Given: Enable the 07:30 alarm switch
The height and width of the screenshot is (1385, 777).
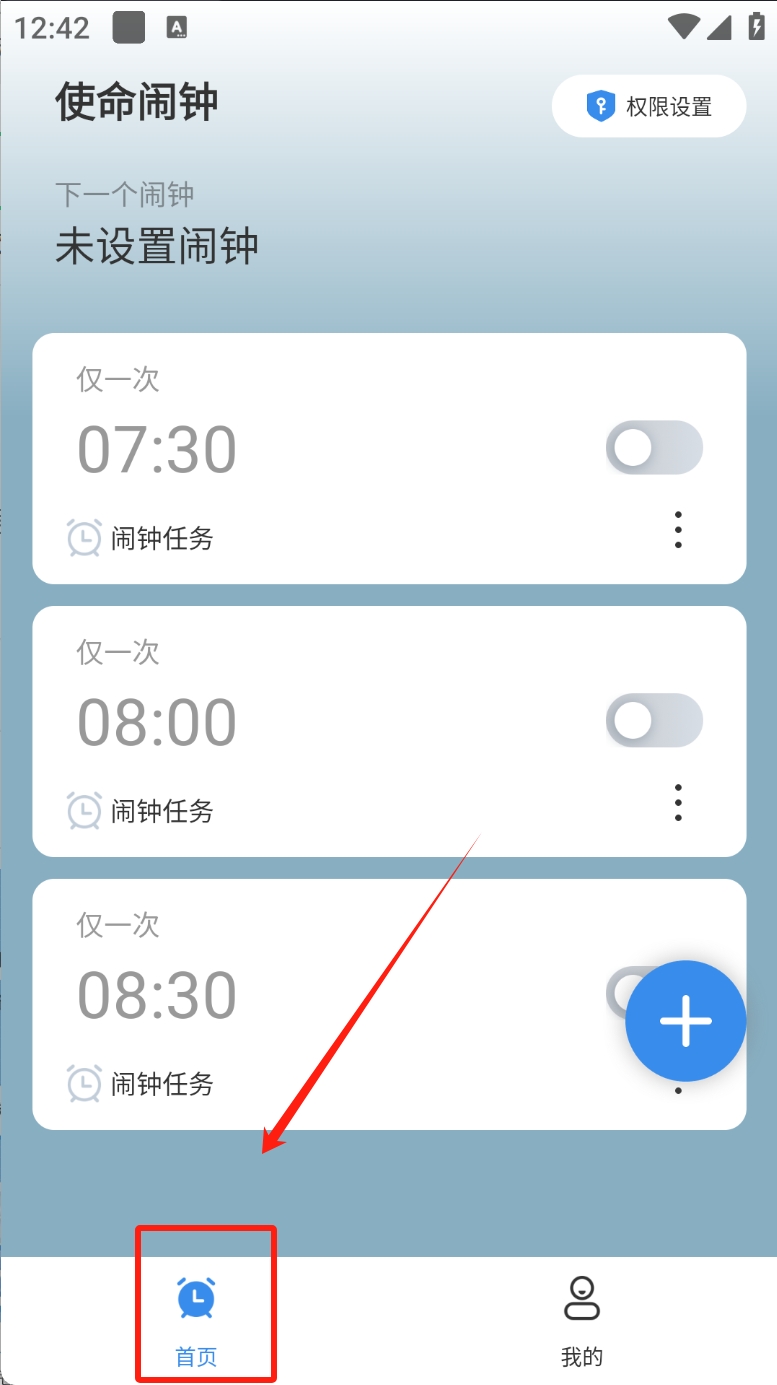Looking at the screenshot, I should [x=654, y=448].
